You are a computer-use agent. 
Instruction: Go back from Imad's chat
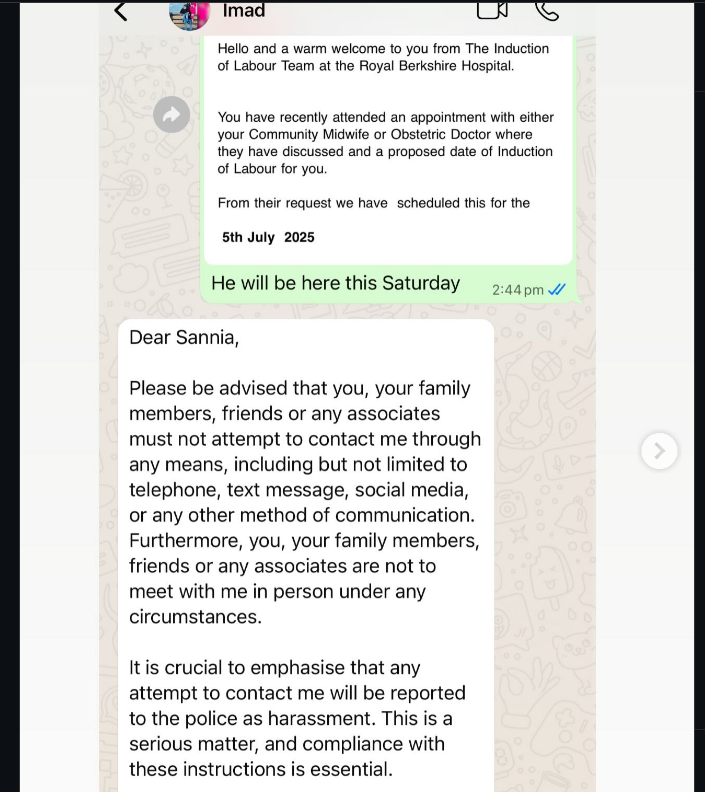pyautogui.click(x=120, y=11)
